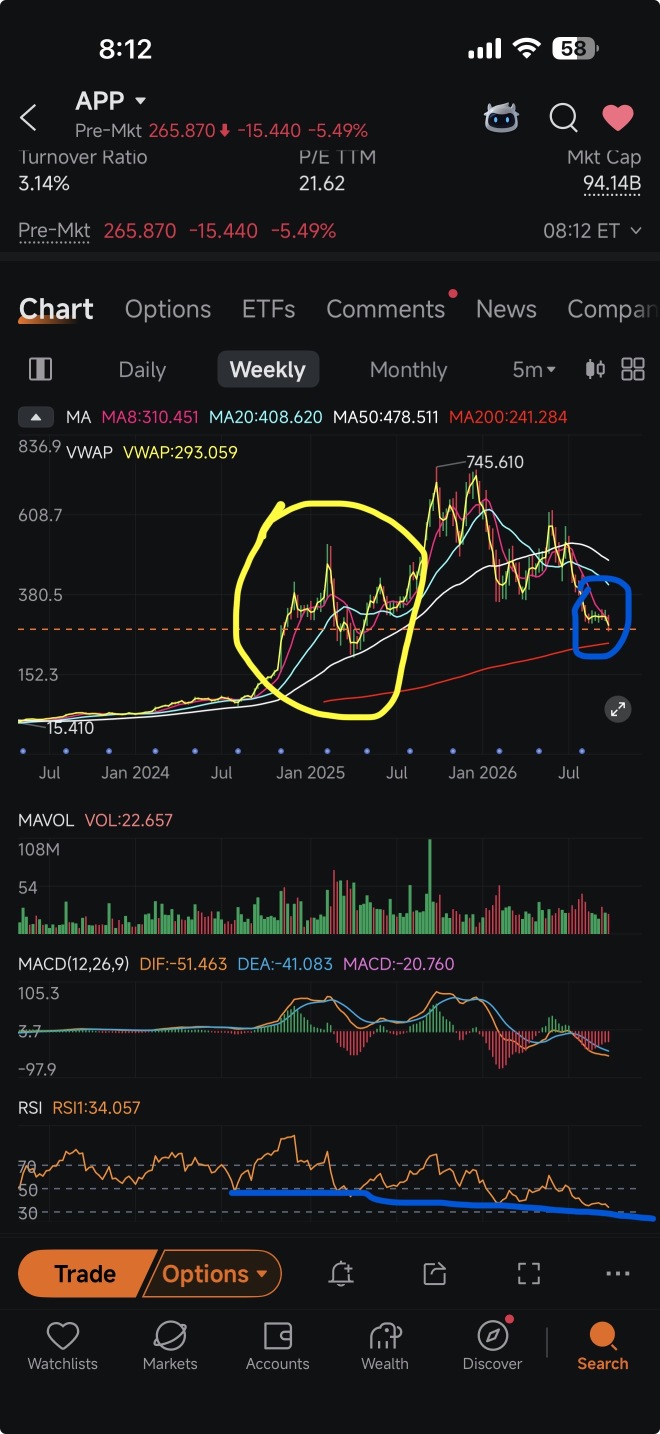The height and width of the screenshot is (1434, 660).
Task: Open the 5m interval dropdown
Action: (x=534, y=369)
